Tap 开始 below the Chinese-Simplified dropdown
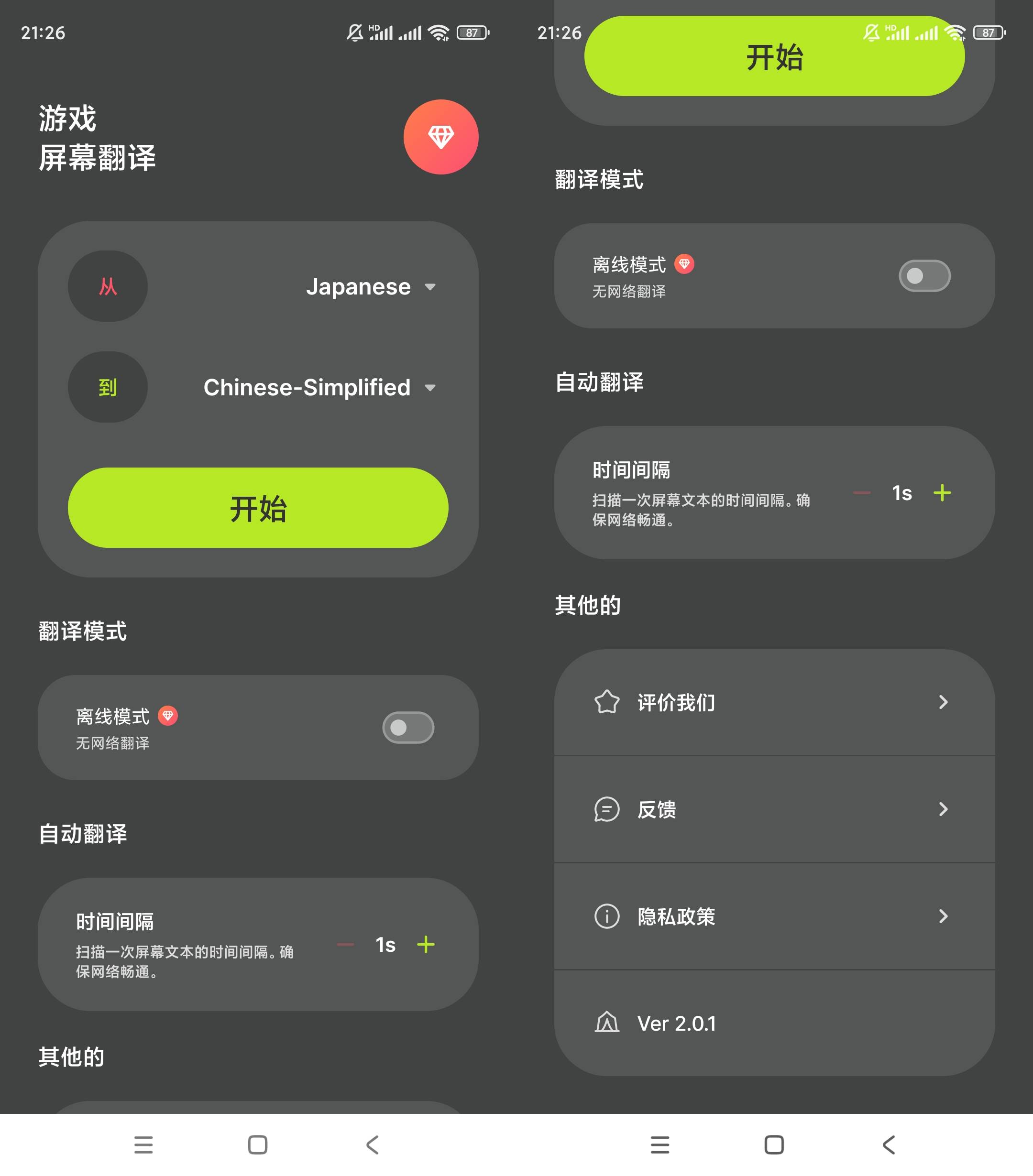This screenshot has height=1176, width=1033. pyautogui.click(x=258, y=508)
